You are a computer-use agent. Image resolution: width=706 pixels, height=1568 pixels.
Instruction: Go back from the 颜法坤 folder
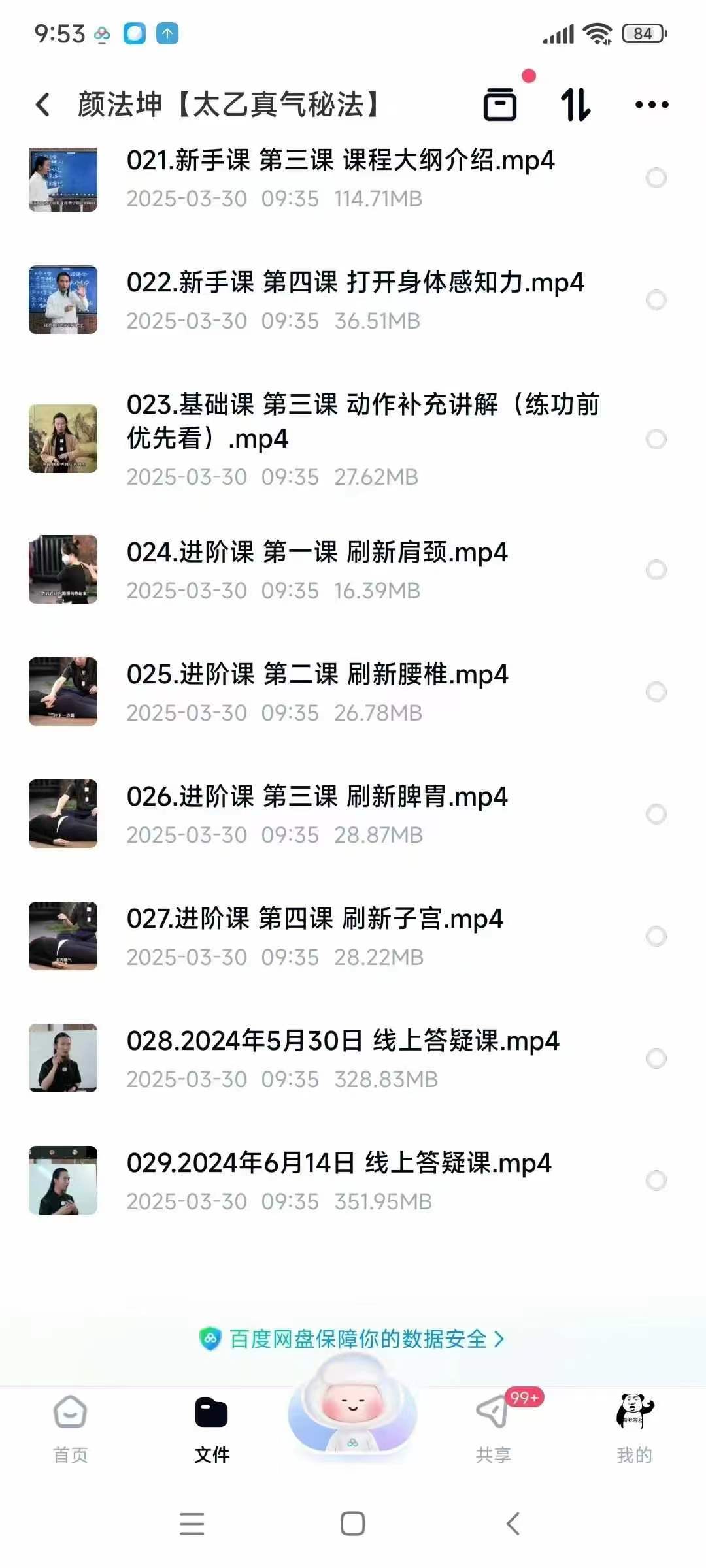point(43,105)
